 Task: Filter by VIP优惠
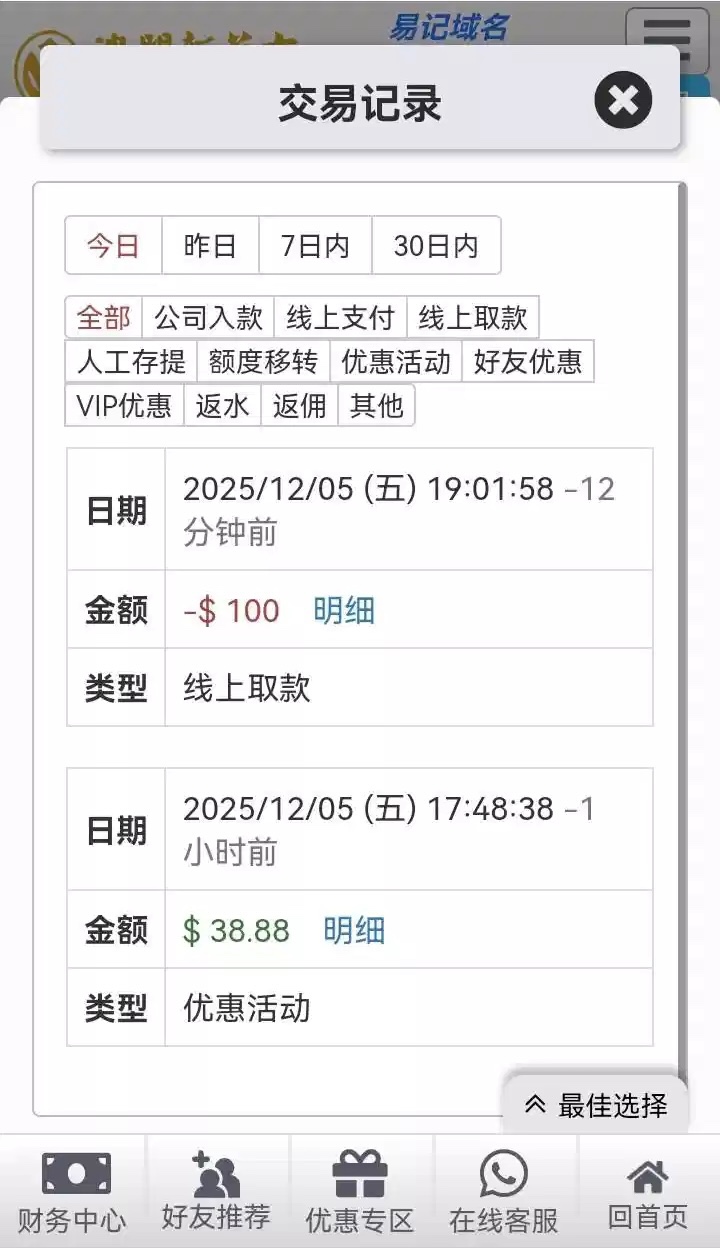tap(124, 405)
